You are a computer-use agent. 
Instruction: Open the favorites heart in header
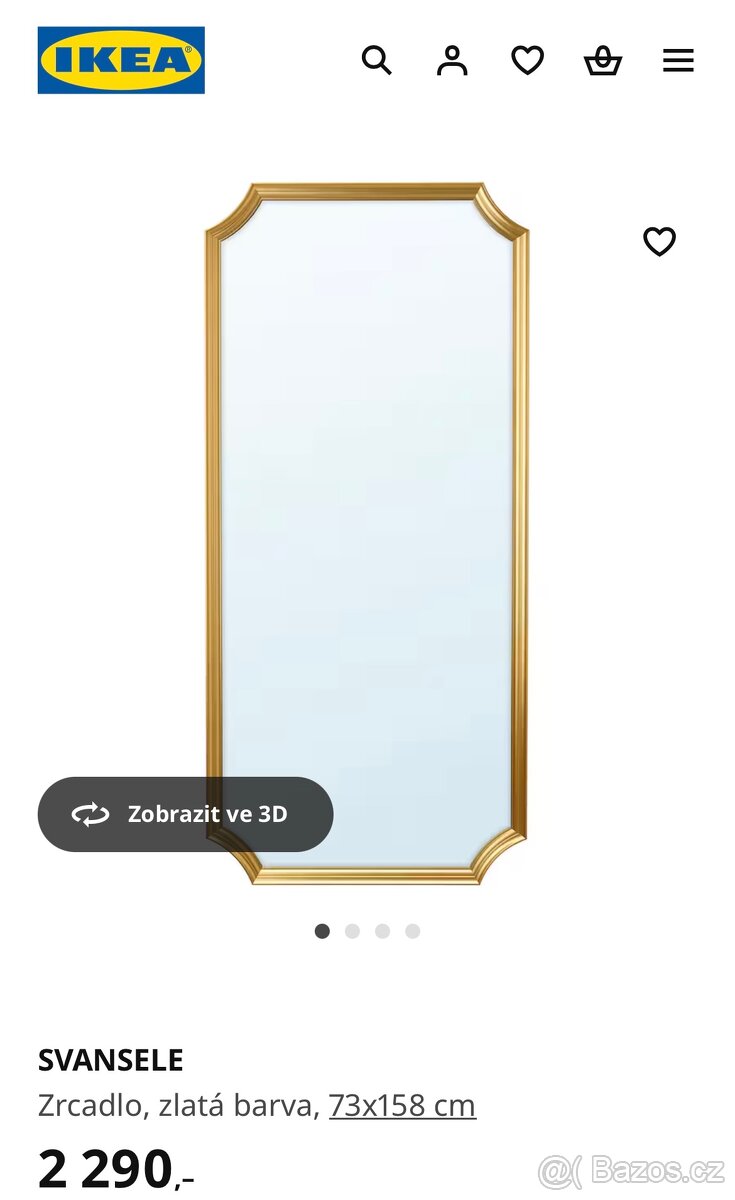pyautogui.click(x=527, y=61)
